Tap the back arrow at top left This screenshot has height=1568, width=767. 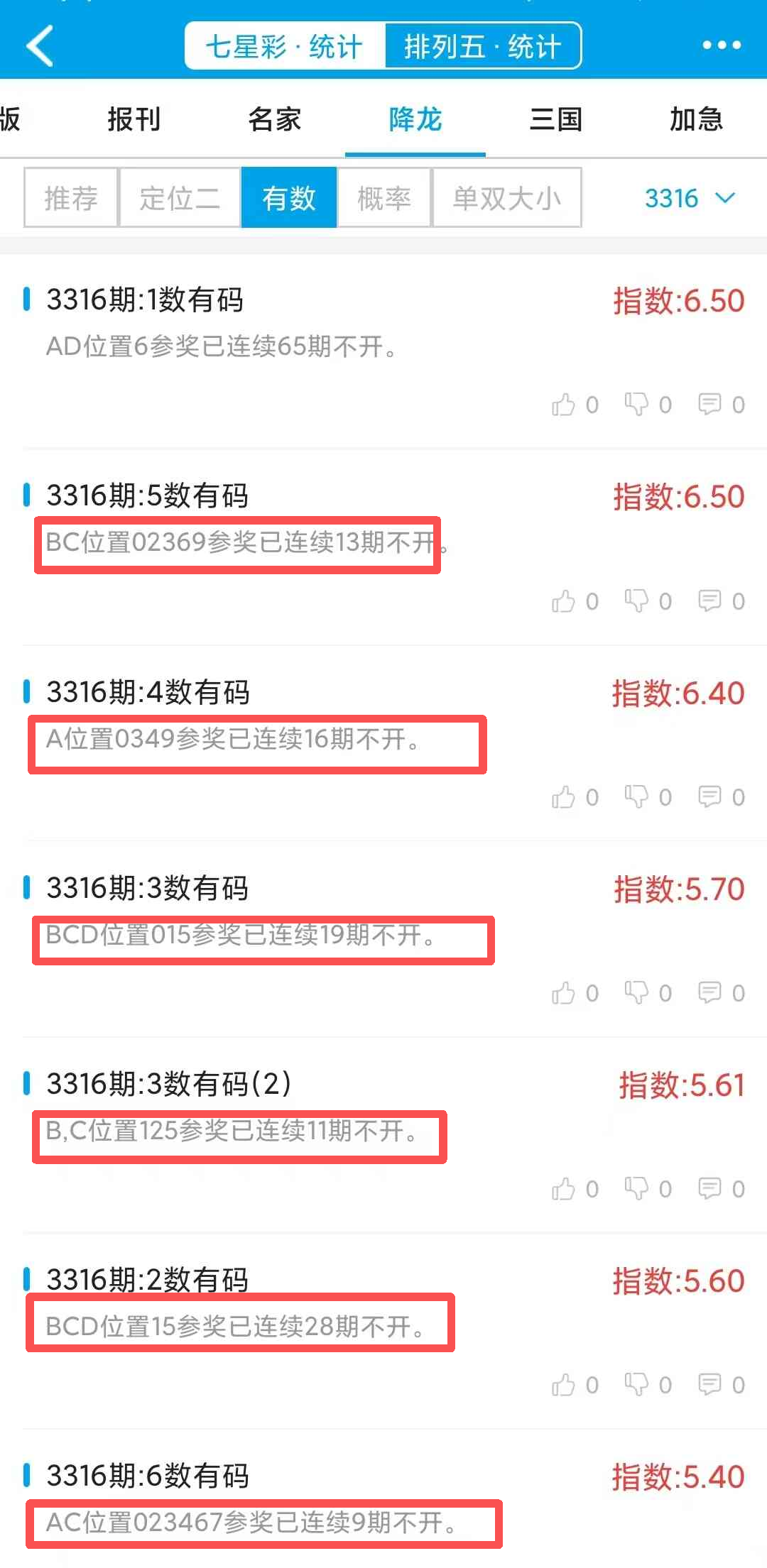coord(39,44)
